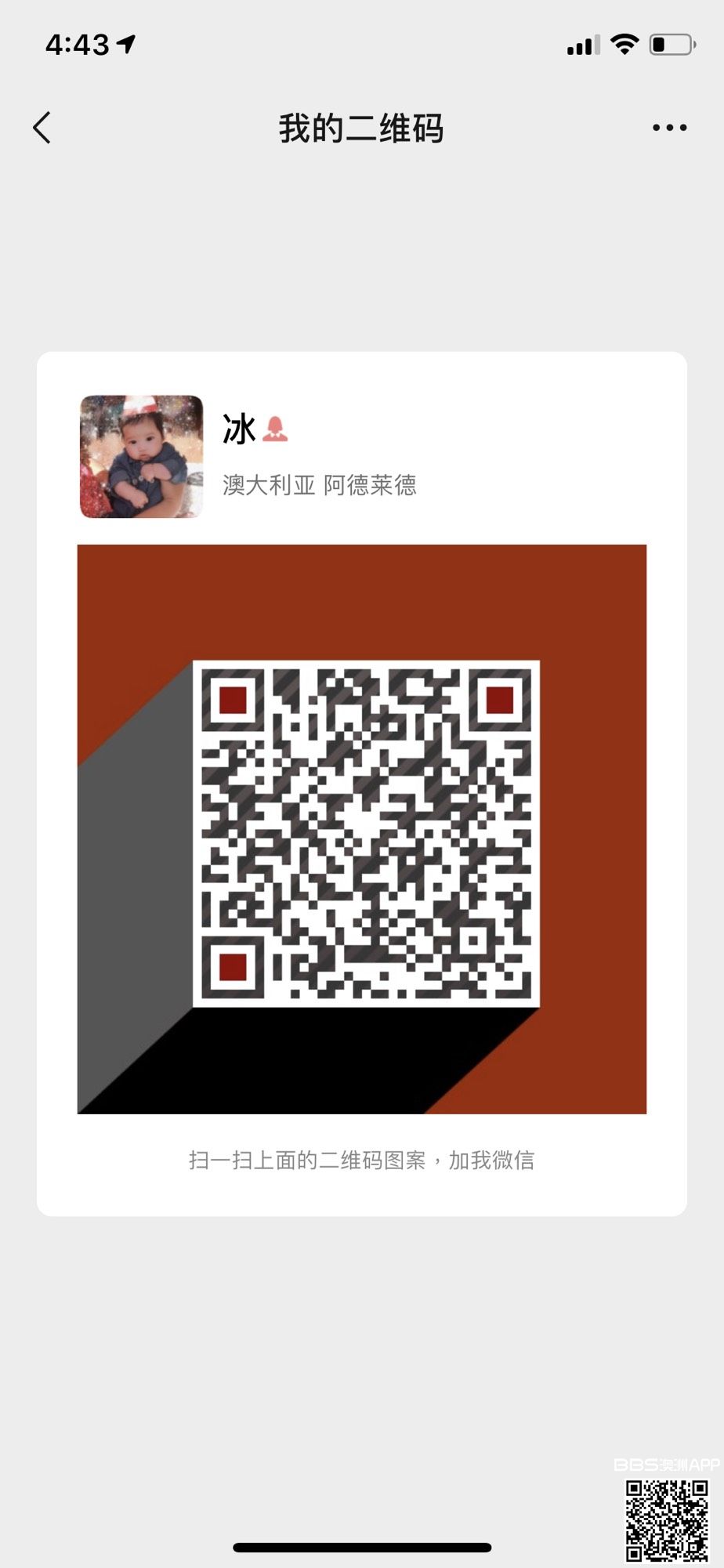Open the three-dot more options menu
This screenshot has height=1568, width=724.
669,128
